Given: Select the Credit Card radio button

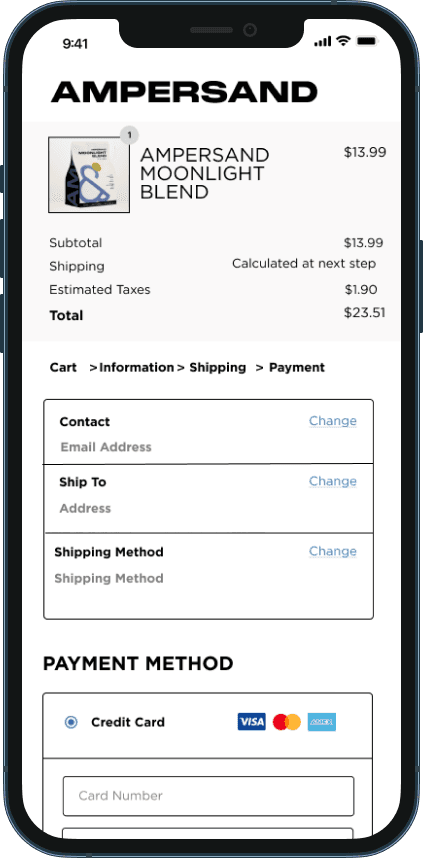Looking at the screenshot, I should [71, 722].
